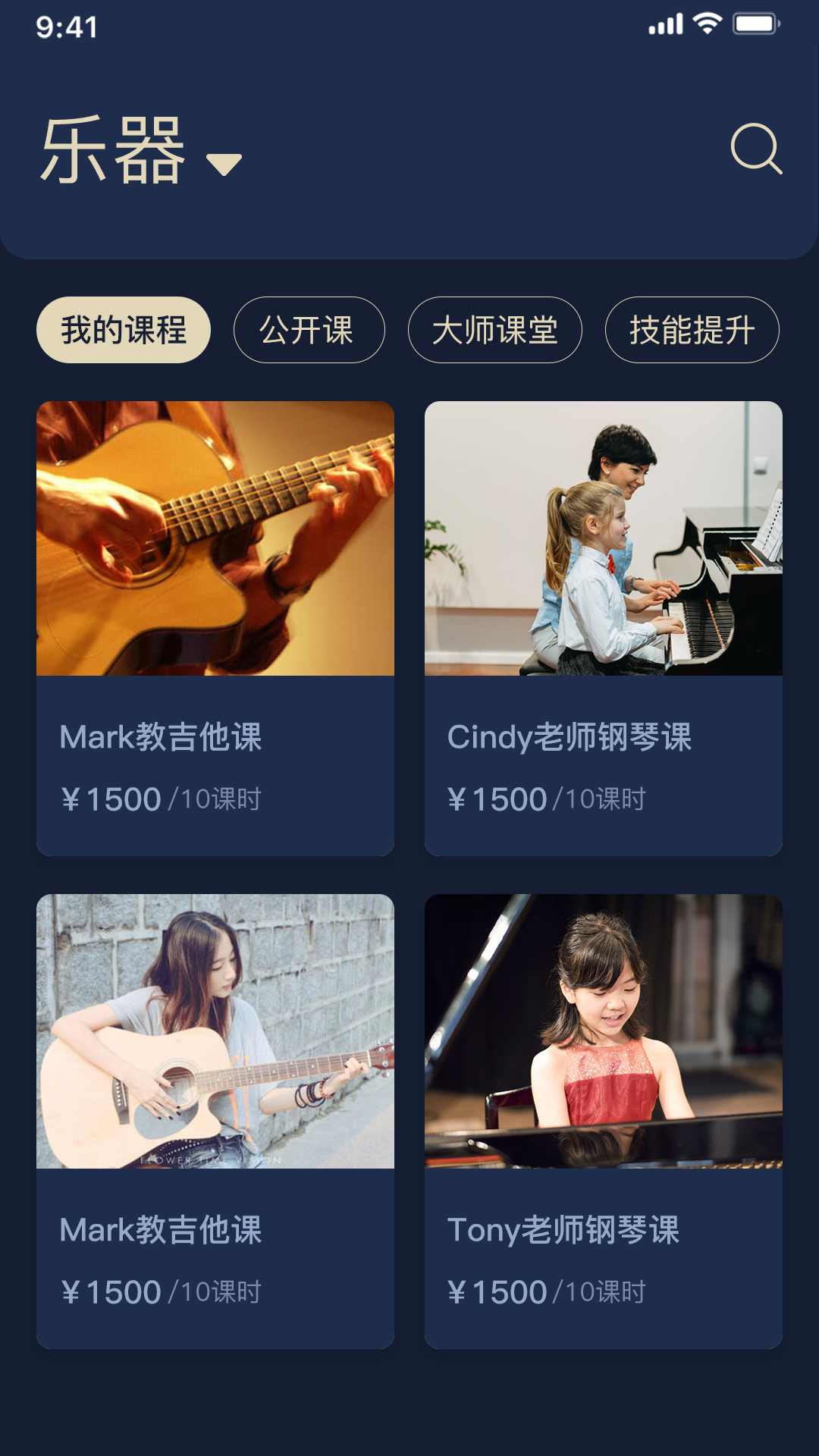
Task: Open the search icon
Action: tap(756, 149)
